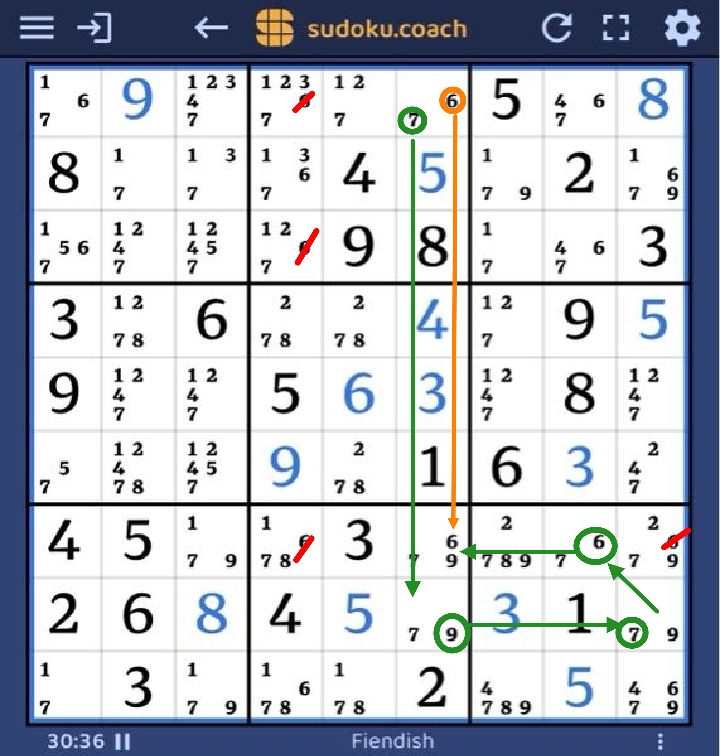The image size is (720, 756).
Task: Select the cell containing blue 5 in row two
Action: point(432,172)
